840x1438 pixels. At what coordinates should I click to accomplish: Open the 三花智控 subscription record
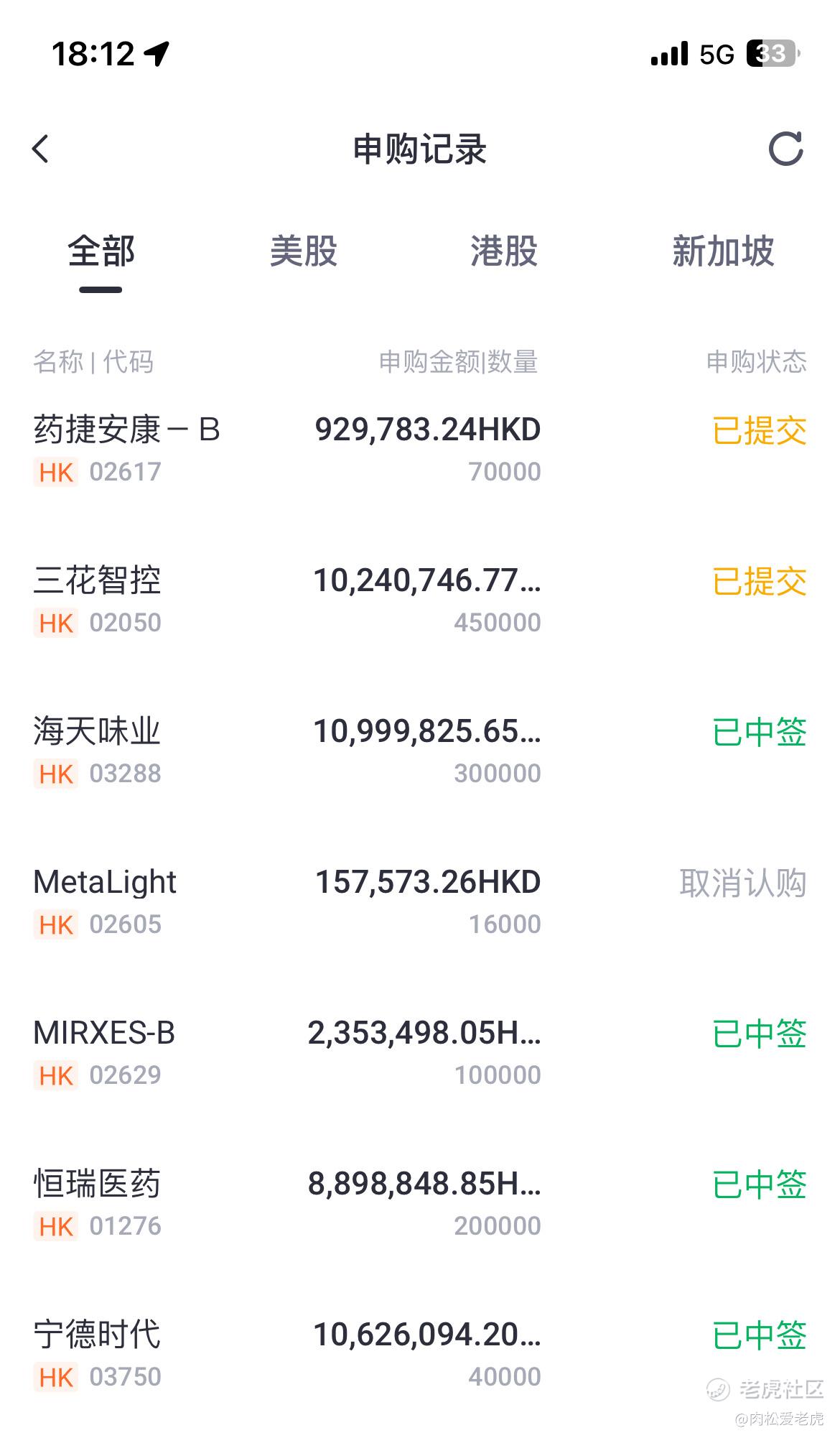[420, 600]
